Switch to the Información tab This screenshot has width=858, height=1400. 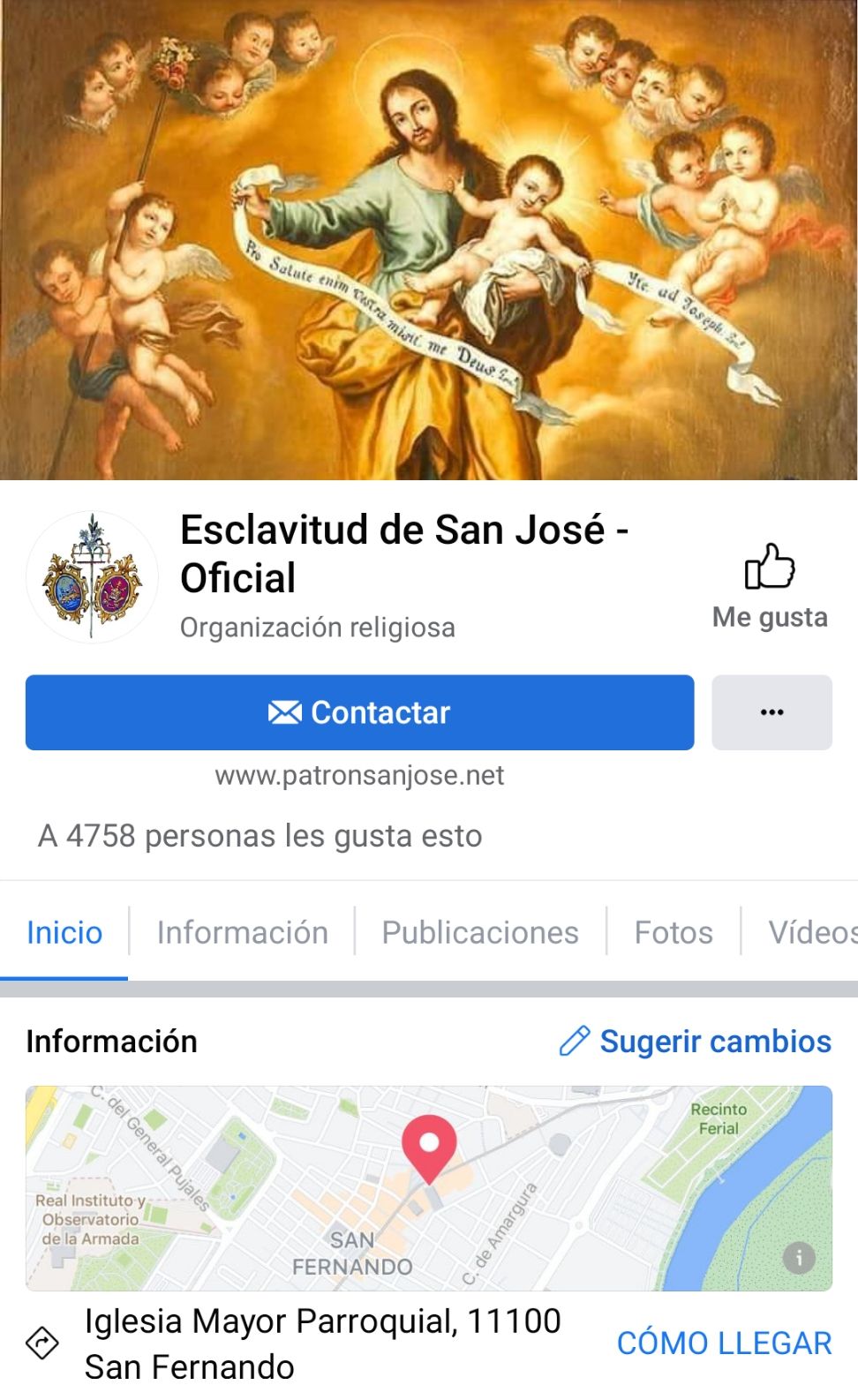point(242,932)
